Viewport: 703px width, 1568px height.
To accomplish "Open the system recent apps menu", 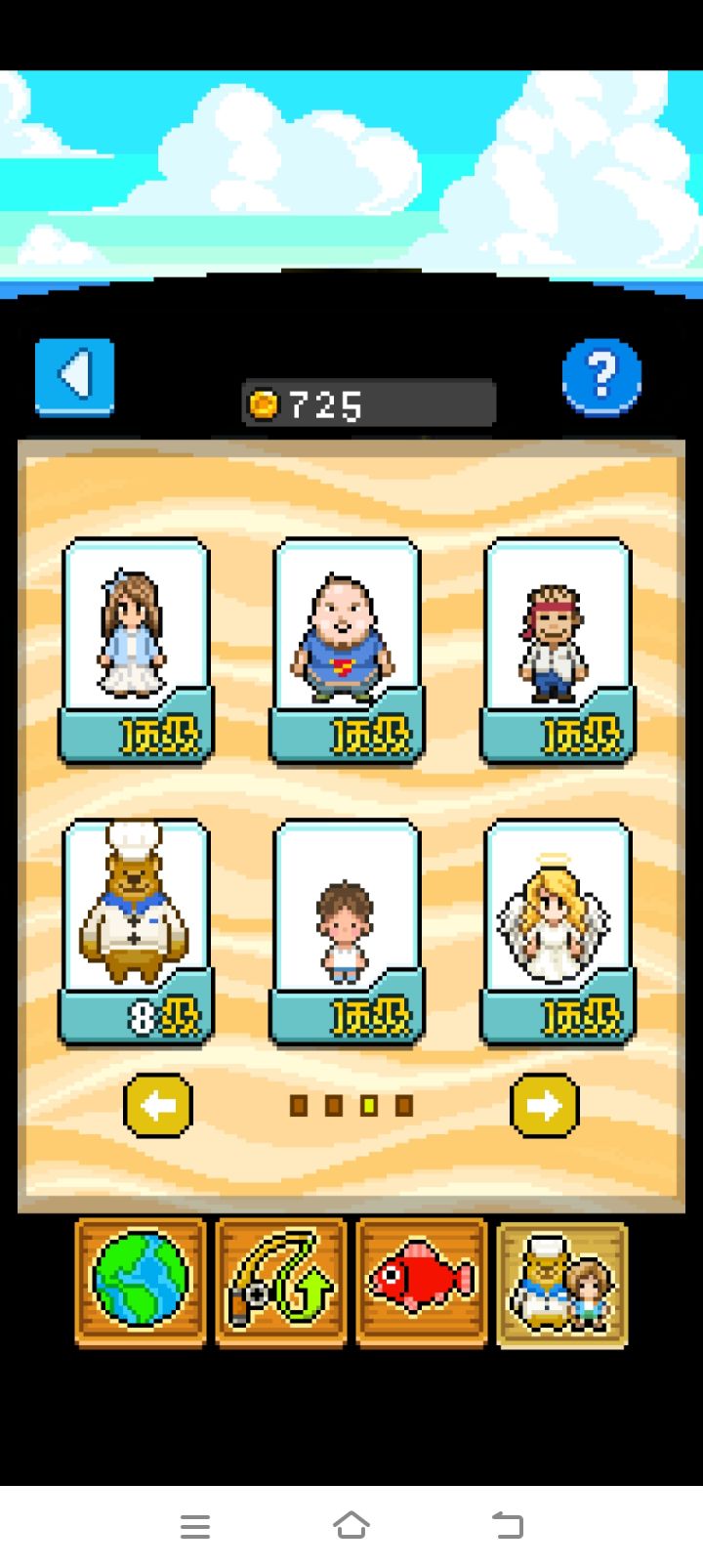I will coord(195,1525).
